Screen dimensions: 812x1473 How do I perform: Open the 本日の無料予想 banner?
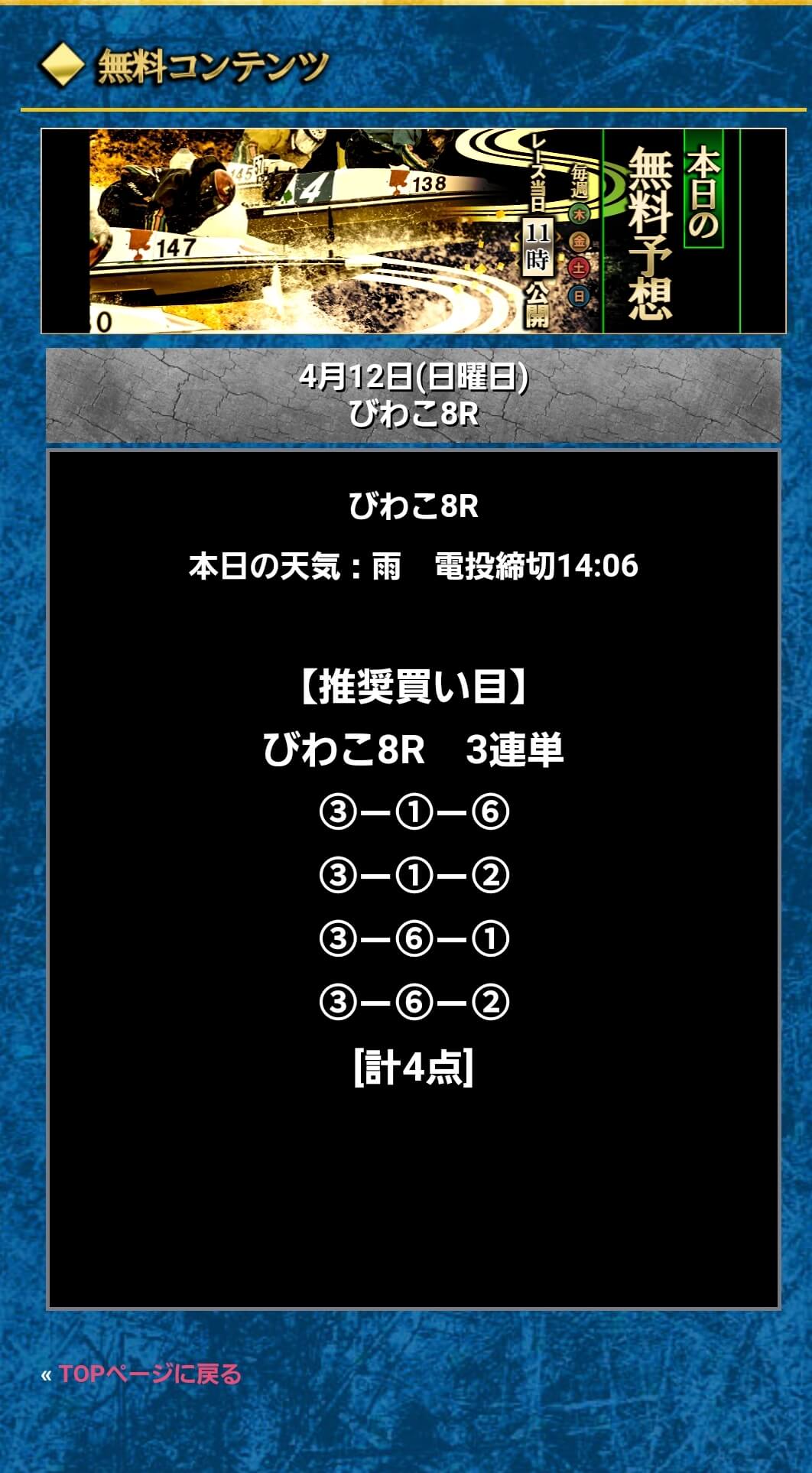pyautogui.click(x=414, y=231)
